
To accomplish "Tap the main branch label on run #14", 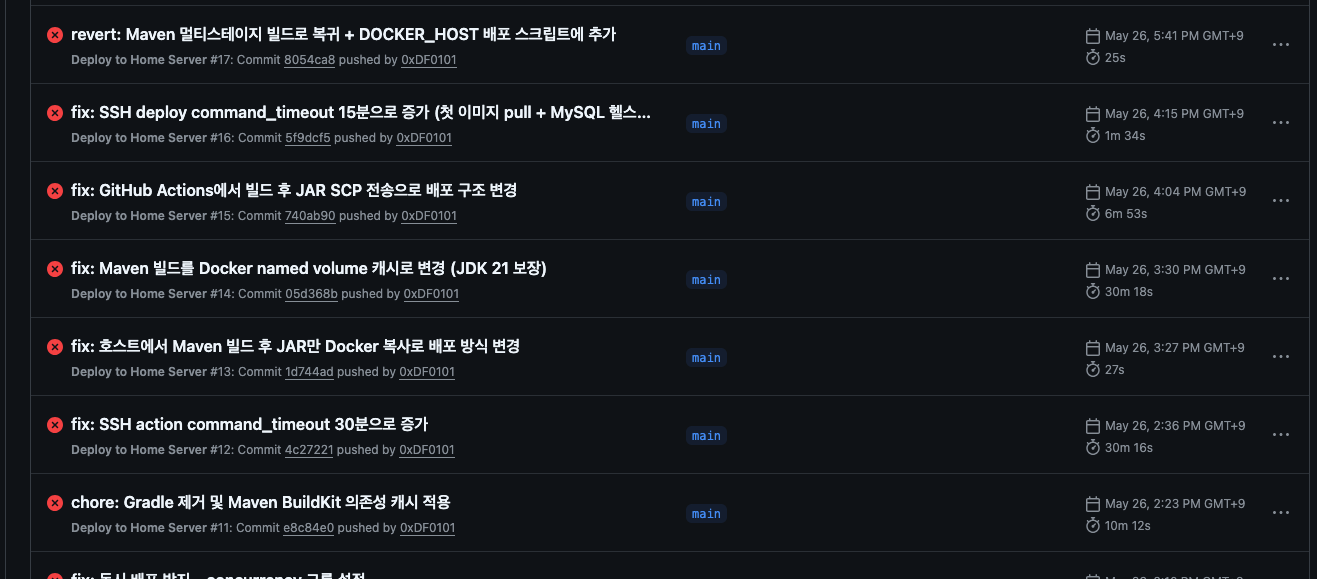I will pyautogui.click(x=706, y=280).
